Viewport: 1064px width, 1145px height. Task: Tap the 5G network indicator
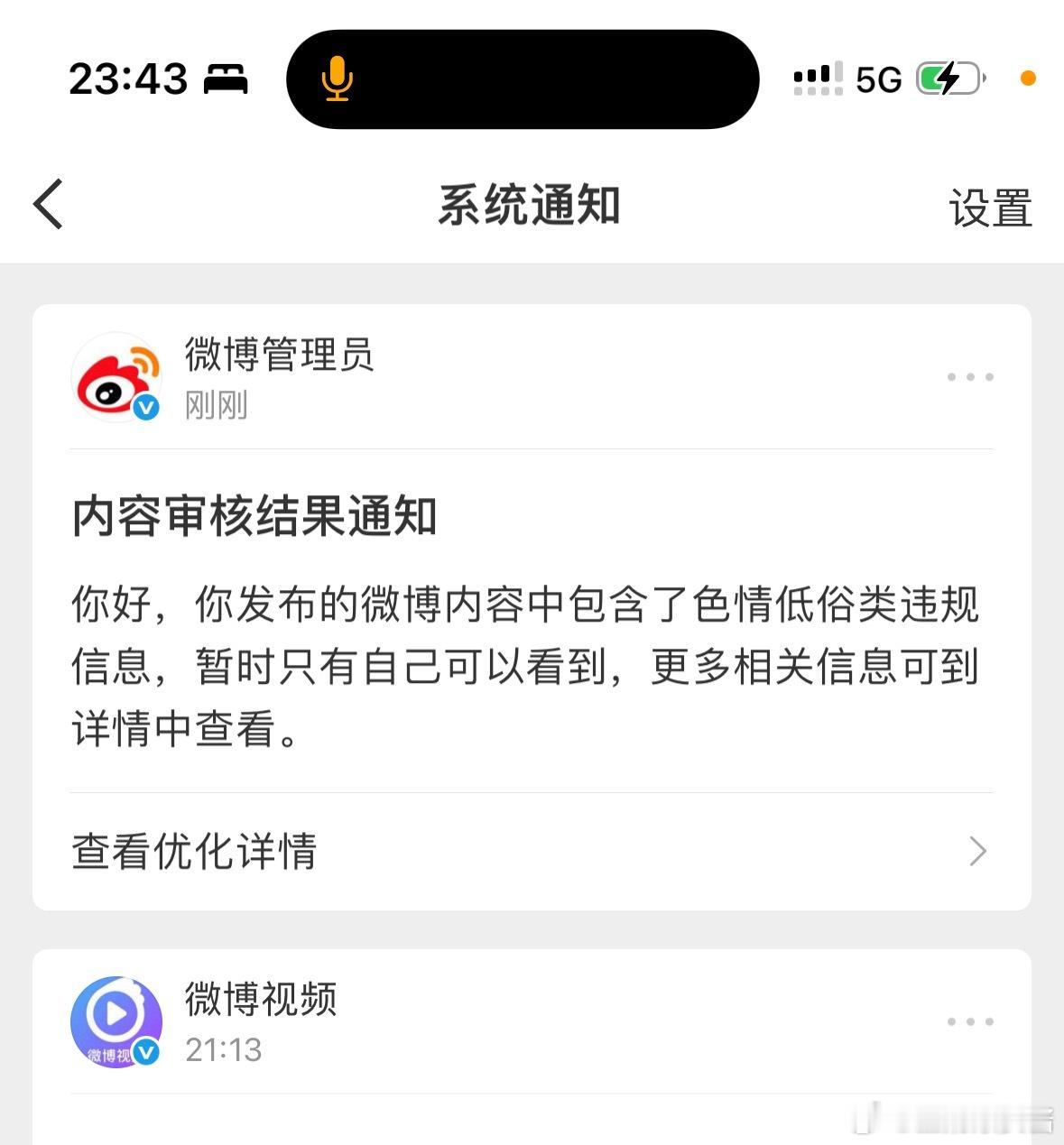(x=877, y=79)
